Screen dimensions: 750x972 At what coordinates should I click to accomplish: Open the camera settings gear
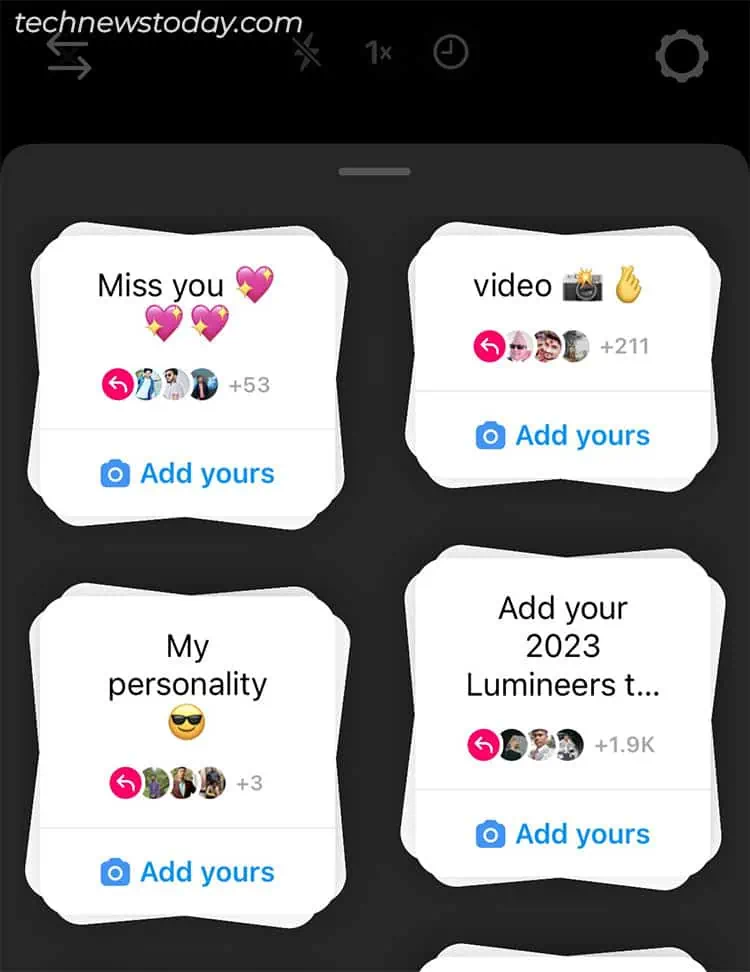682,57
